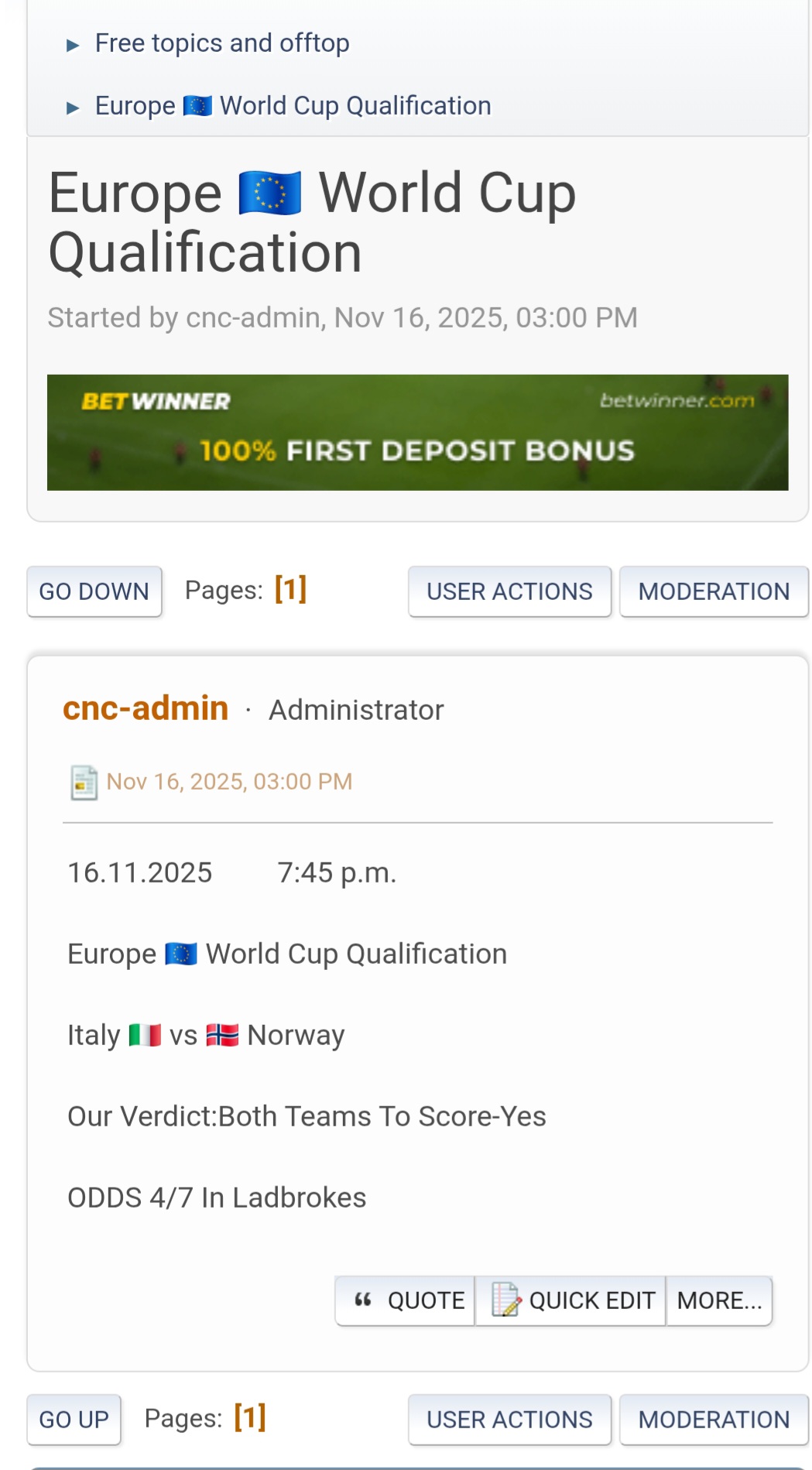Open the Free topics and offtop breadcrumb
This screenshot has width=812, height=1470.
pos(221,43)
